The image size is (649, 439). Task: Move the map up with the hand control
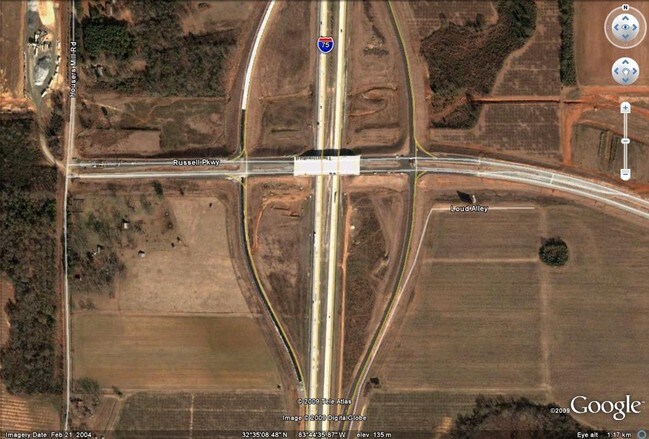click(624, 63)
